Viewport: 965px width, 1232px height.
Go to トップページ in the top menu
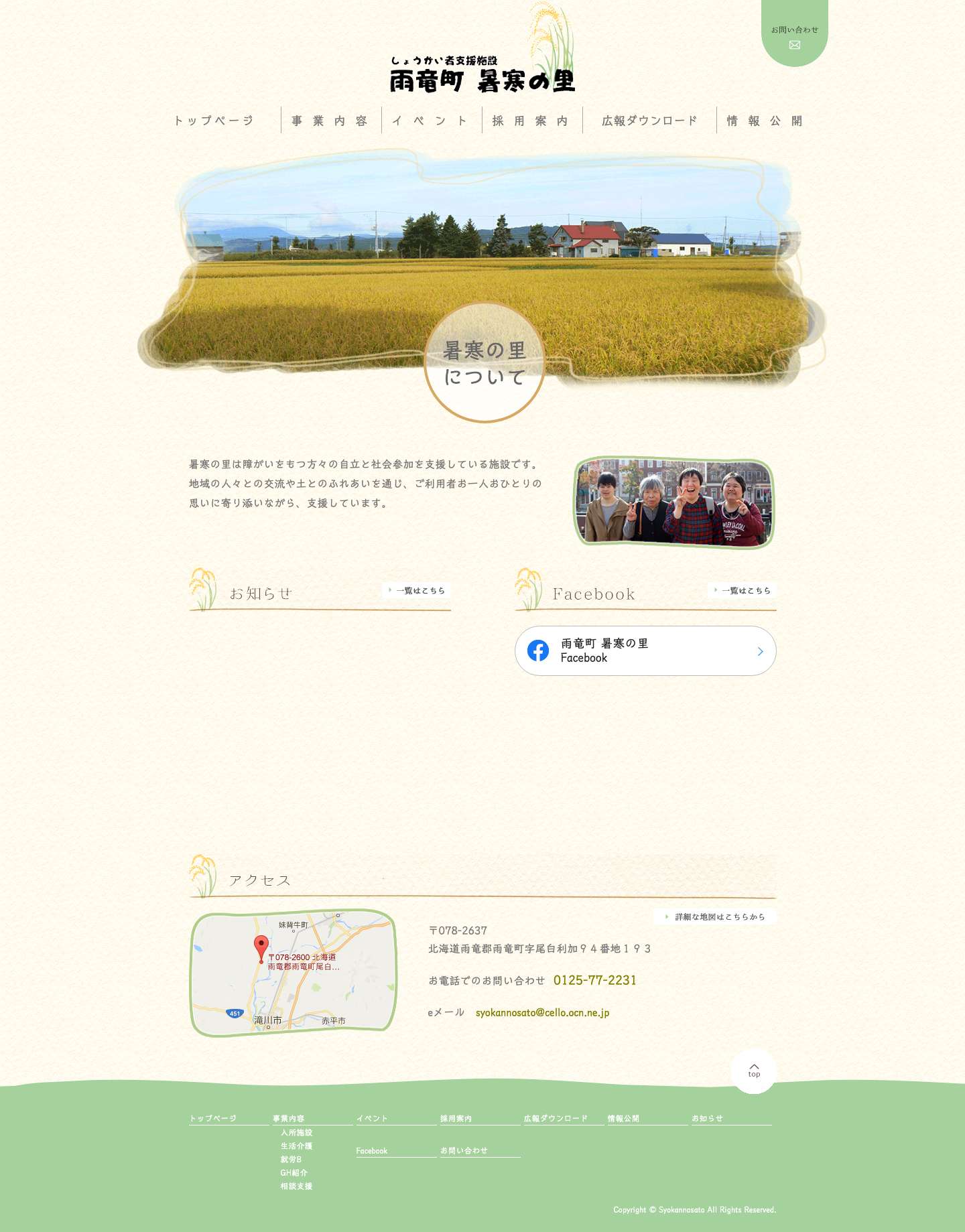(214, 121)
